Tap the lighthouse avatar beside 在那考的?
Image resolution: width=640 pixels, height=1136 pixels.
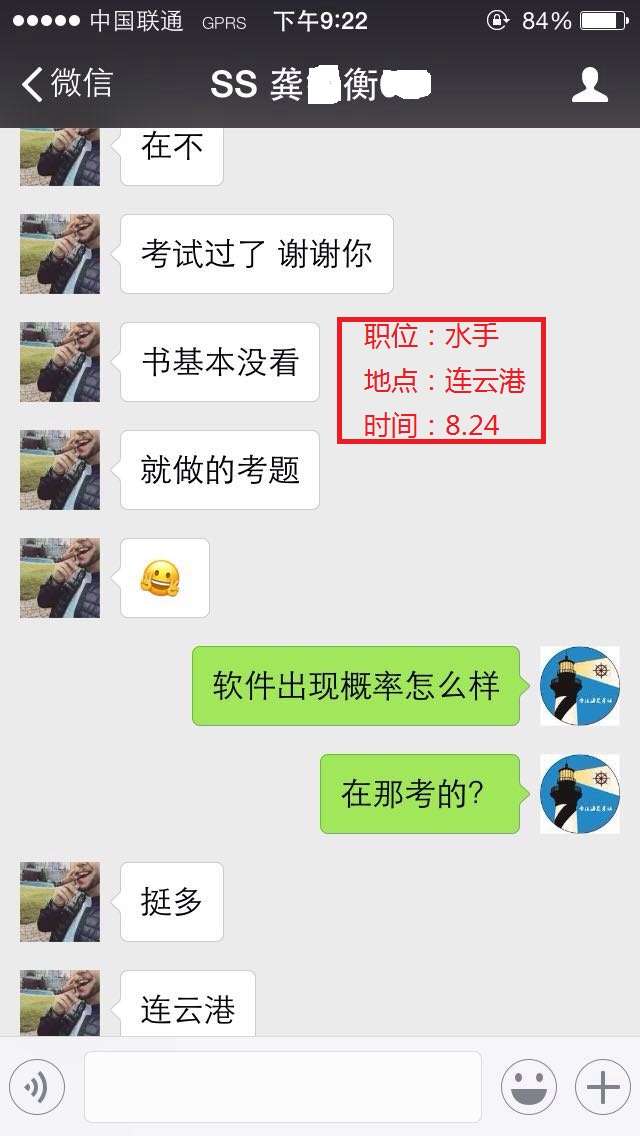(x=580, y=794)
